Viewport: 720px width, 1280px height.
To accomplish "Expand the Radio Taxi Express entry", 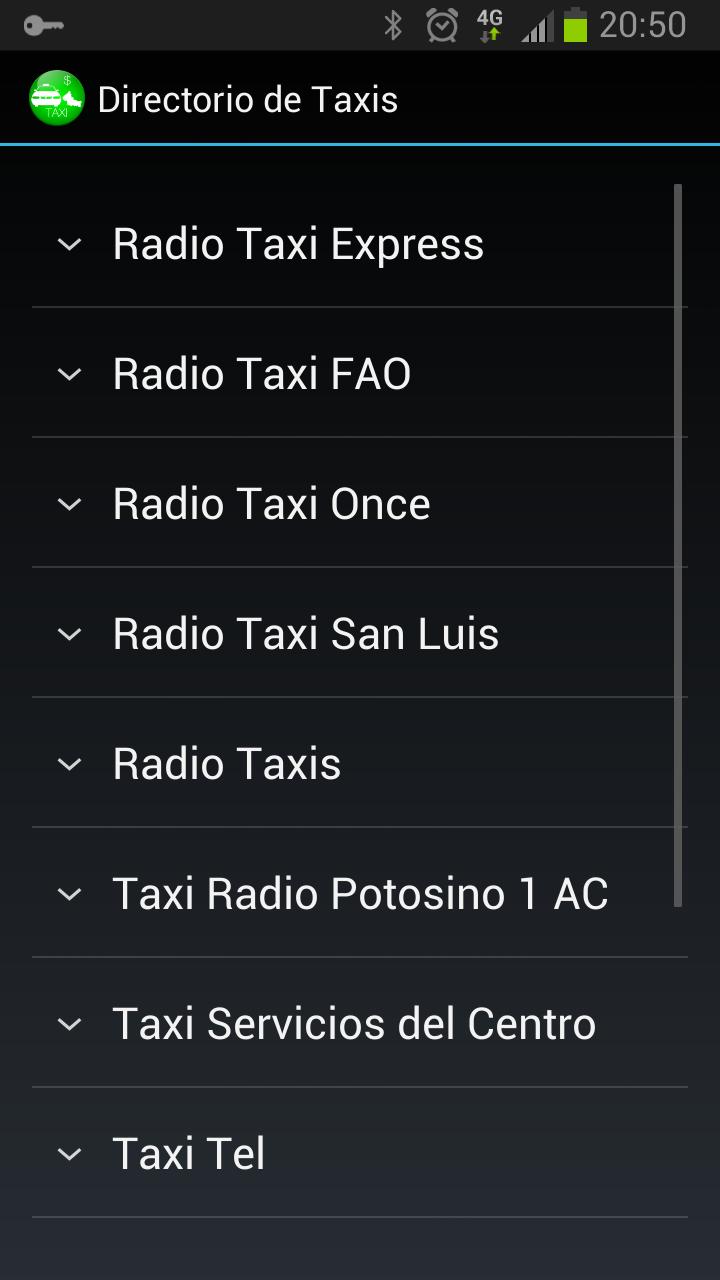I will [x=298, y=243].
